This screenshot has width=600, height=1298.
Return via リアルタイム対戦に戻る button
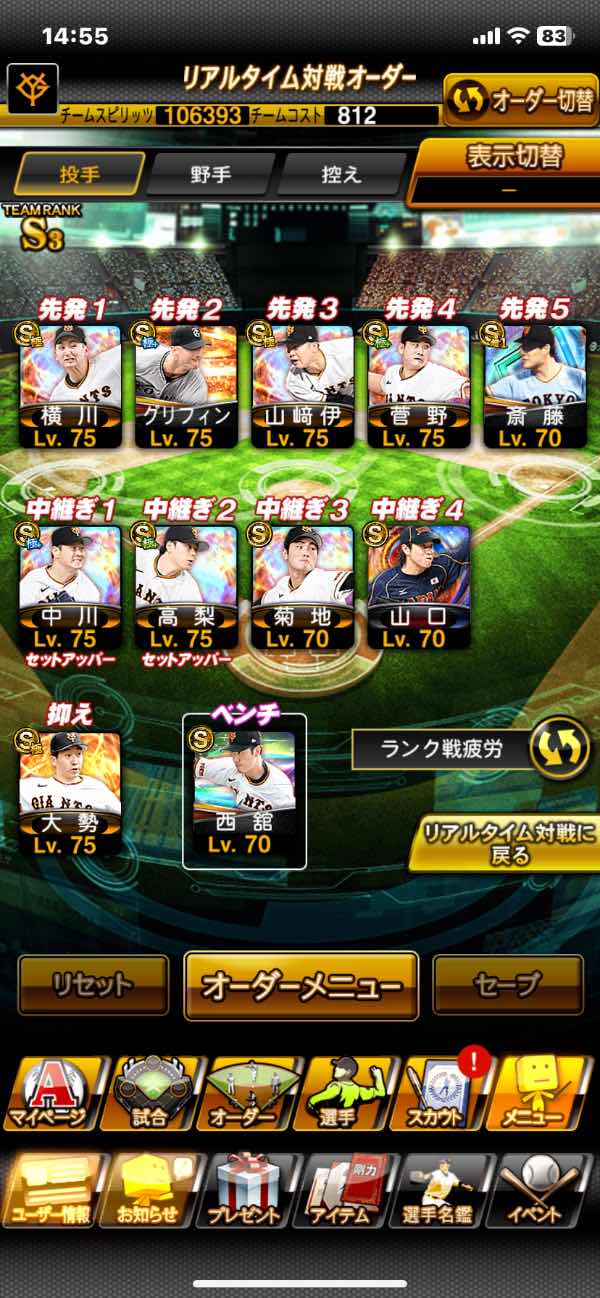coord(503,843)
